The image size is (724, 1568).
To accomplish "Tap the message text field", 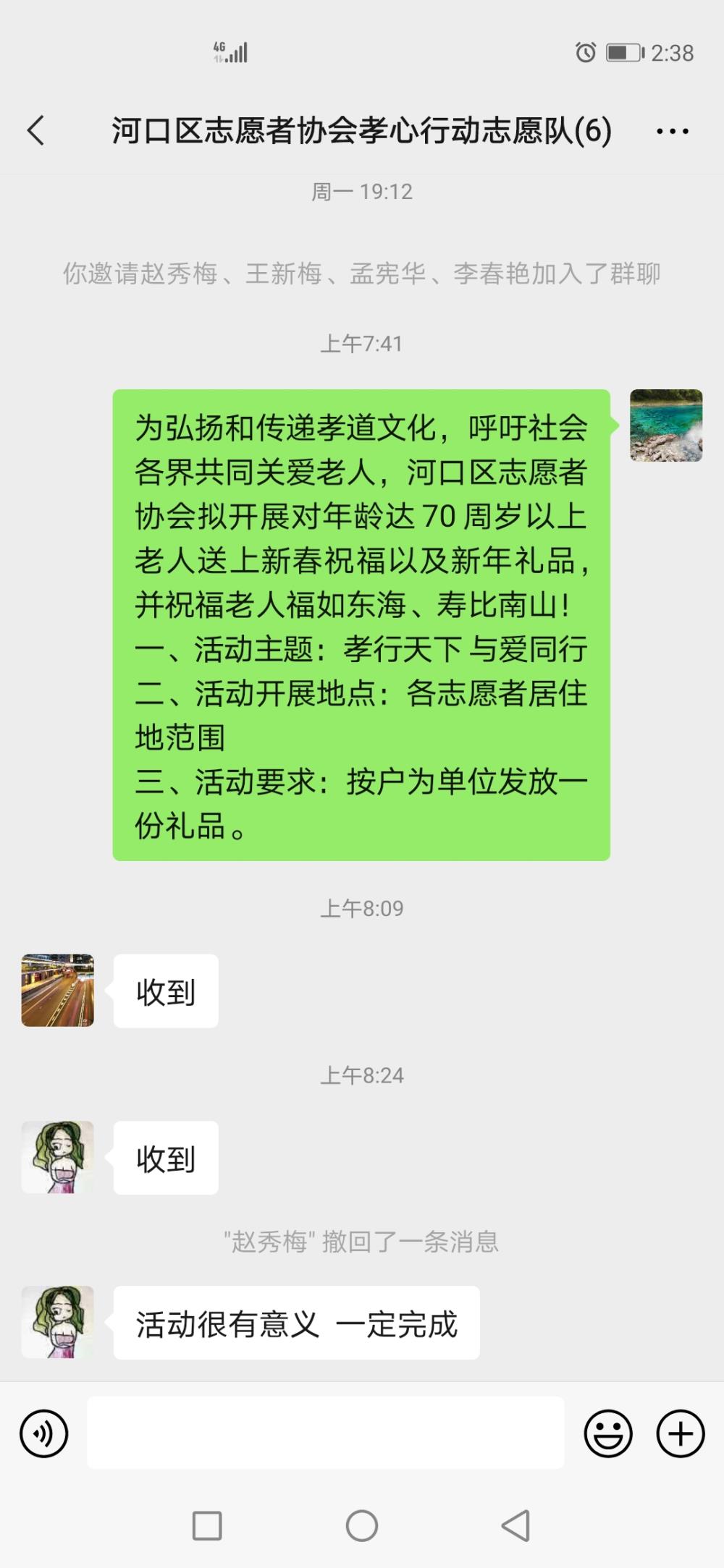I will pos(326,1433).
